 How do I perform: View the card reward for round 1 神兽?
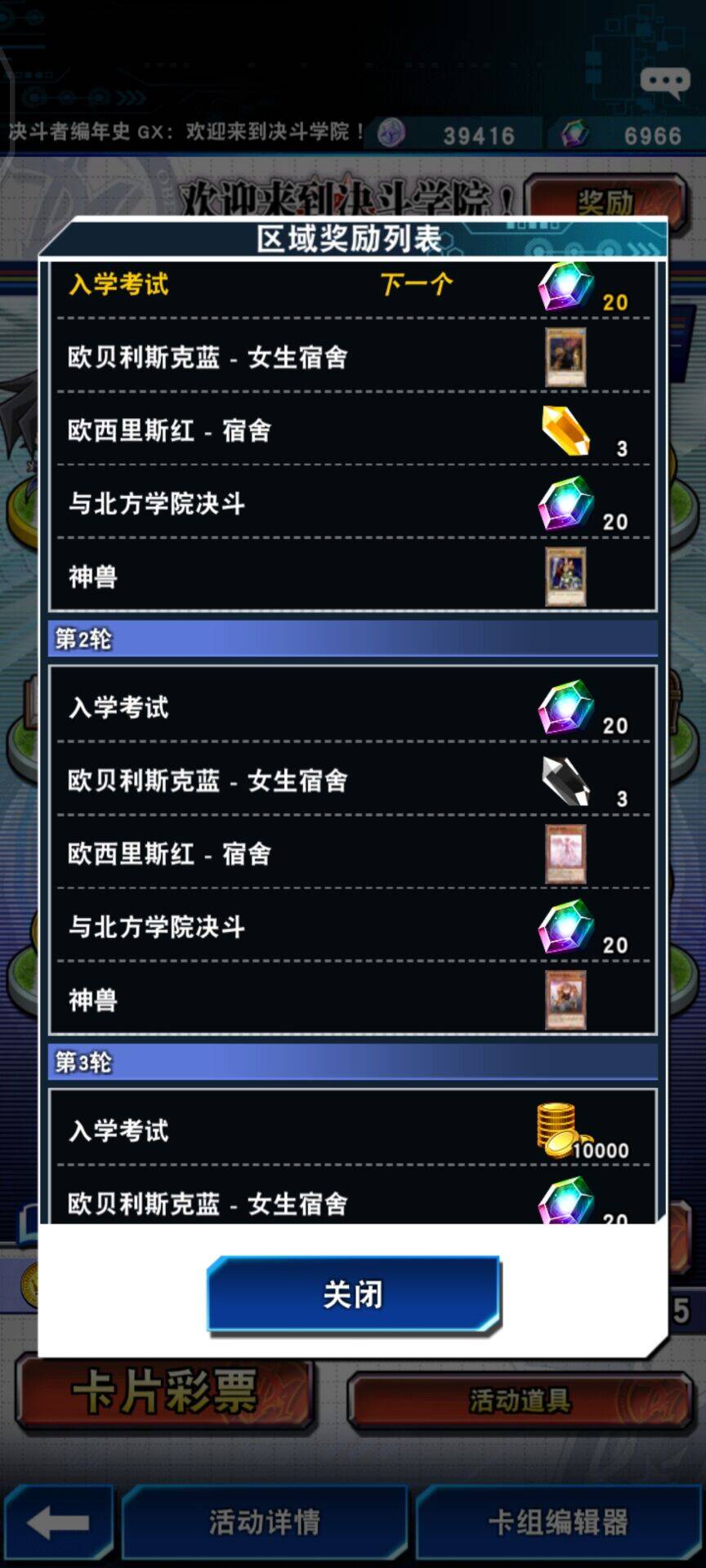[565, 577]
